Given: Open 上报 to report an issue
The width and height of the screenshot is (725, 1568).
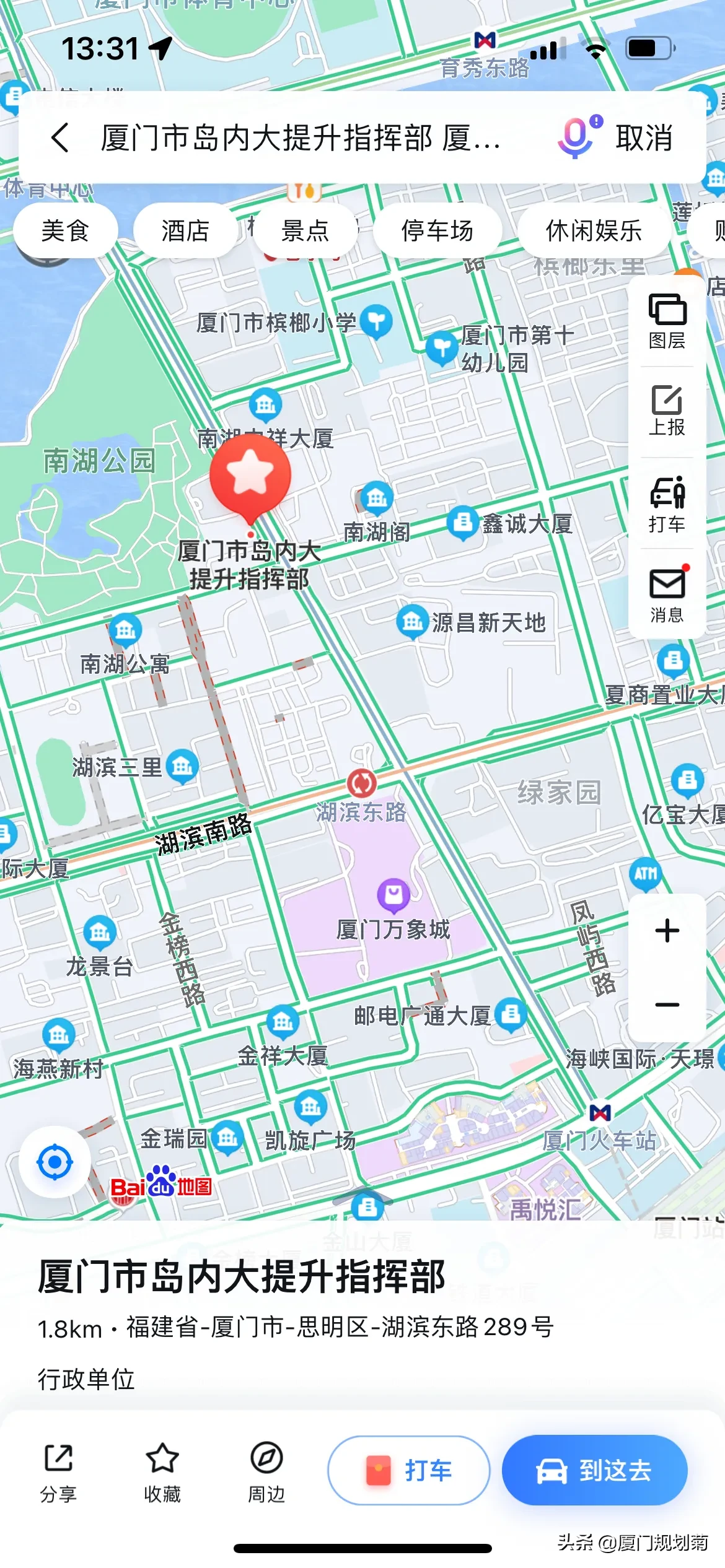Looking at the screenshot, I should tap(667, 411).
